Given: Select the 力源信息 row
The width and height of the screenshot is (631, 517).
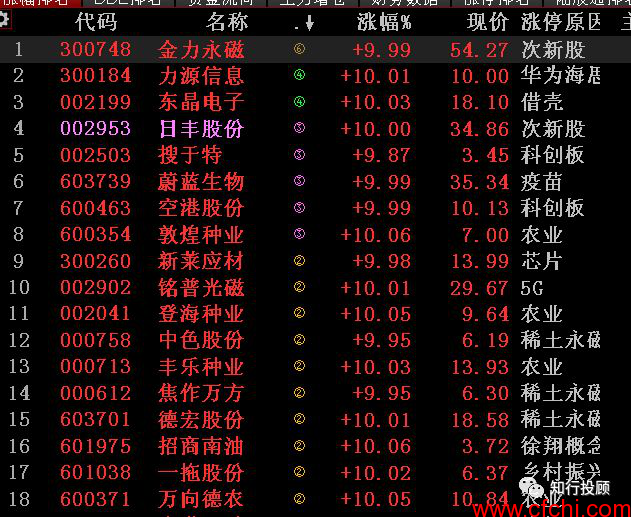Looking at the screenshot, I should click(x=201, y=76).
